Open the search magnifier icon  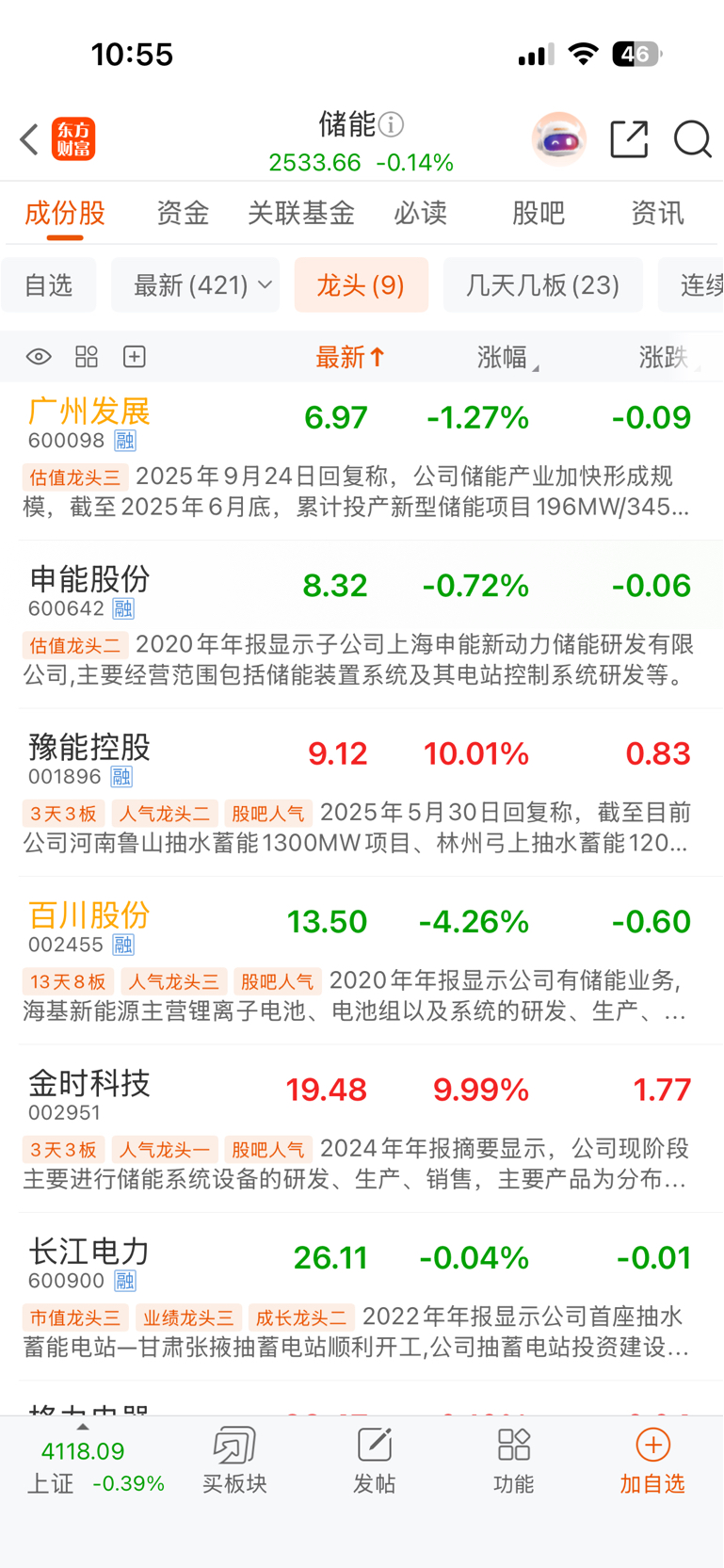tap(692, 139)
